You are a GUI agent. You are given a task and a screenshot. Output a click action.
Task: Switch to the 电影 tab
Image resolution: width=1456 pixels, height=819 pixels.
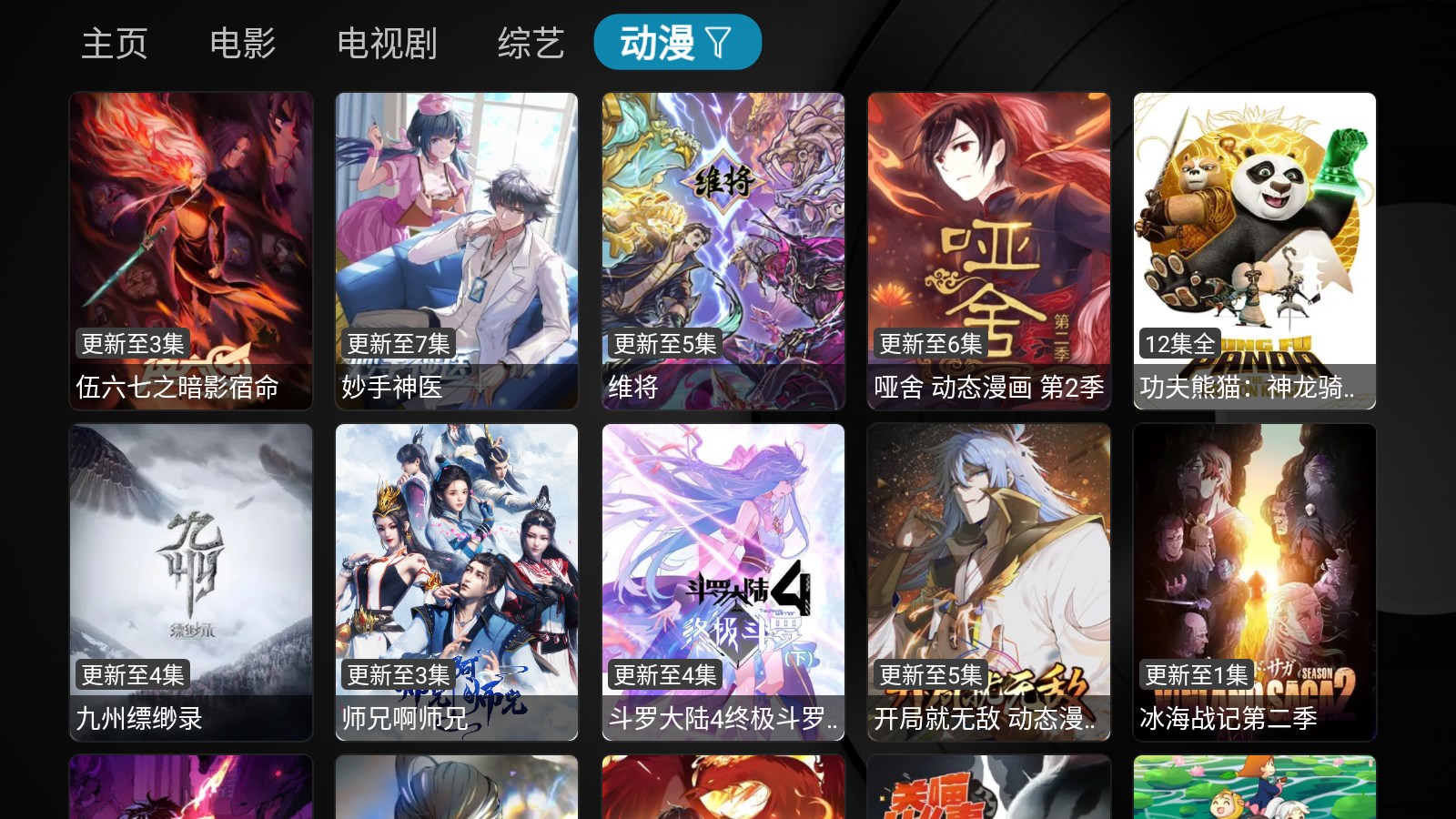tap(242, 43)
